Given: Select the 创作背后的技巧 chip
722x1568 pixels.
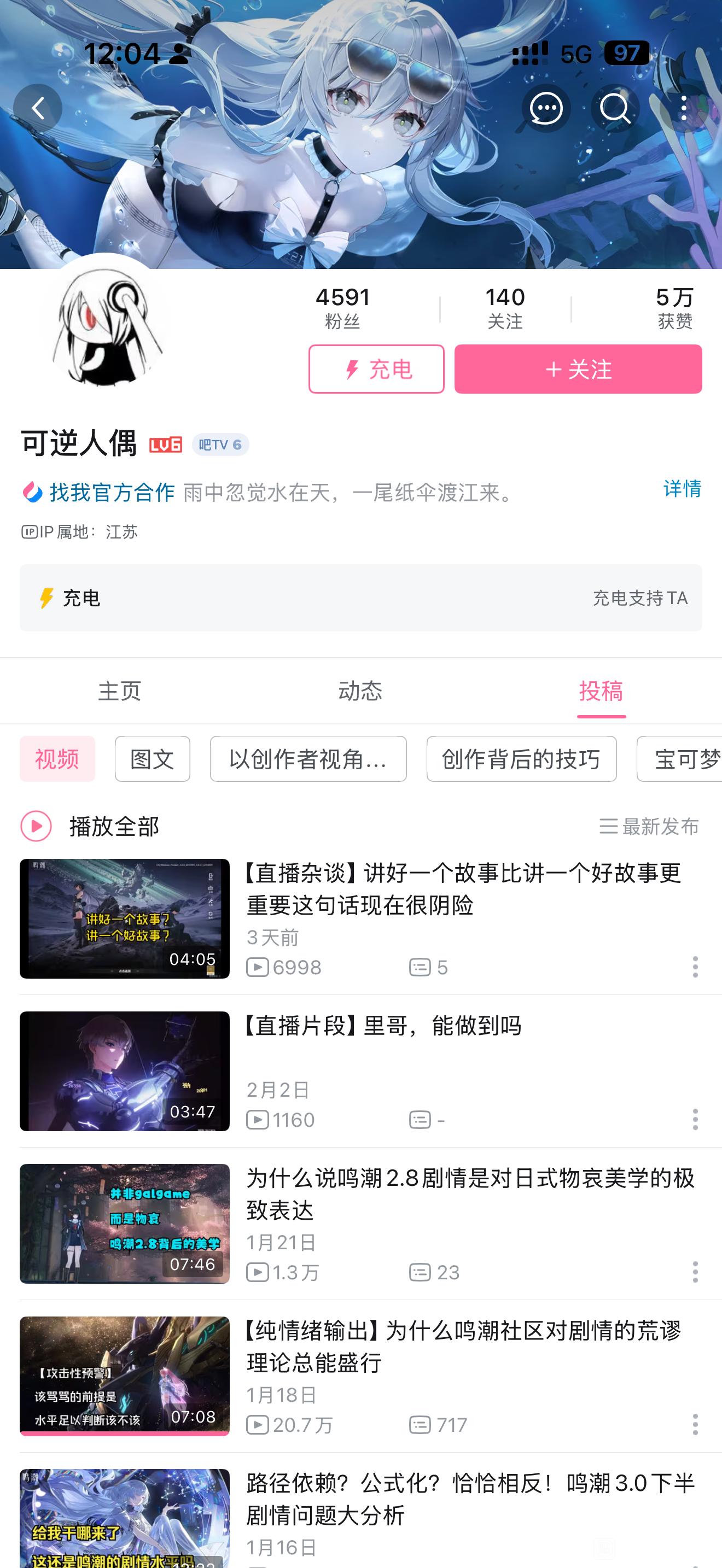Looking at the screenshot, I should pyautogui.click(x=521, y=759).
